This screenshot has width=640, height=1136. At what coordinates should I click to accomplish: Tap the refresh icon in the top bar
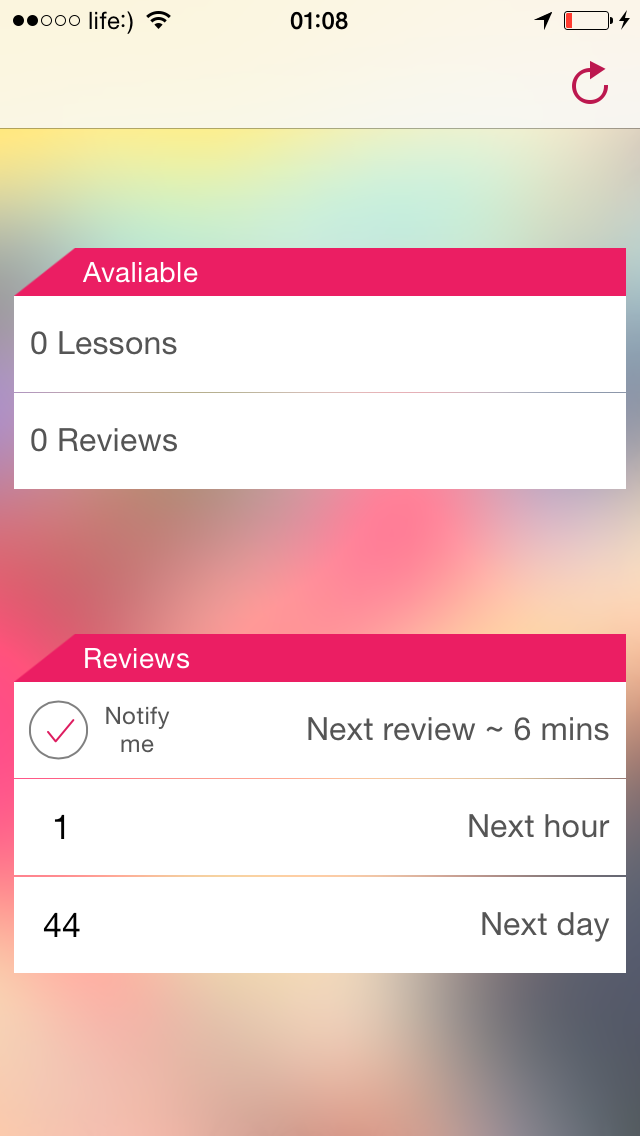(x=590, y=84)
